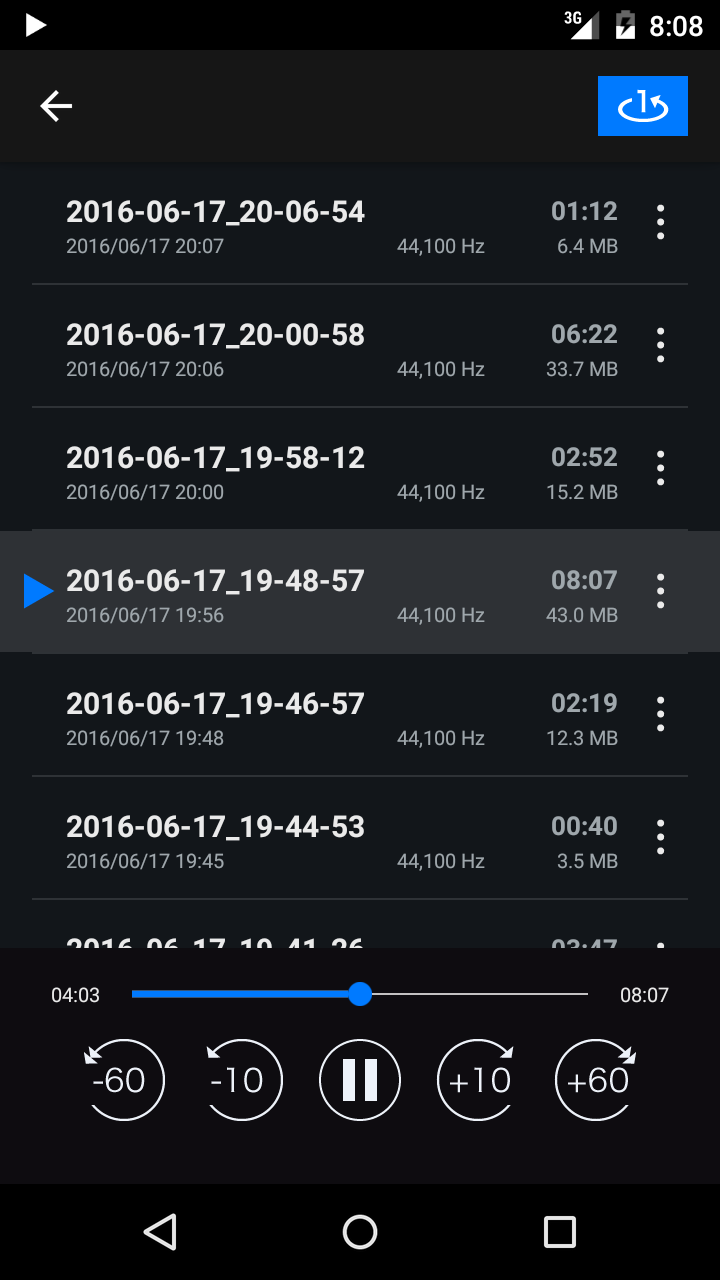Play recording 2016-06-17_20-00-58
720x1280 pixels.
pyautogui.click(x=300, y=348)
